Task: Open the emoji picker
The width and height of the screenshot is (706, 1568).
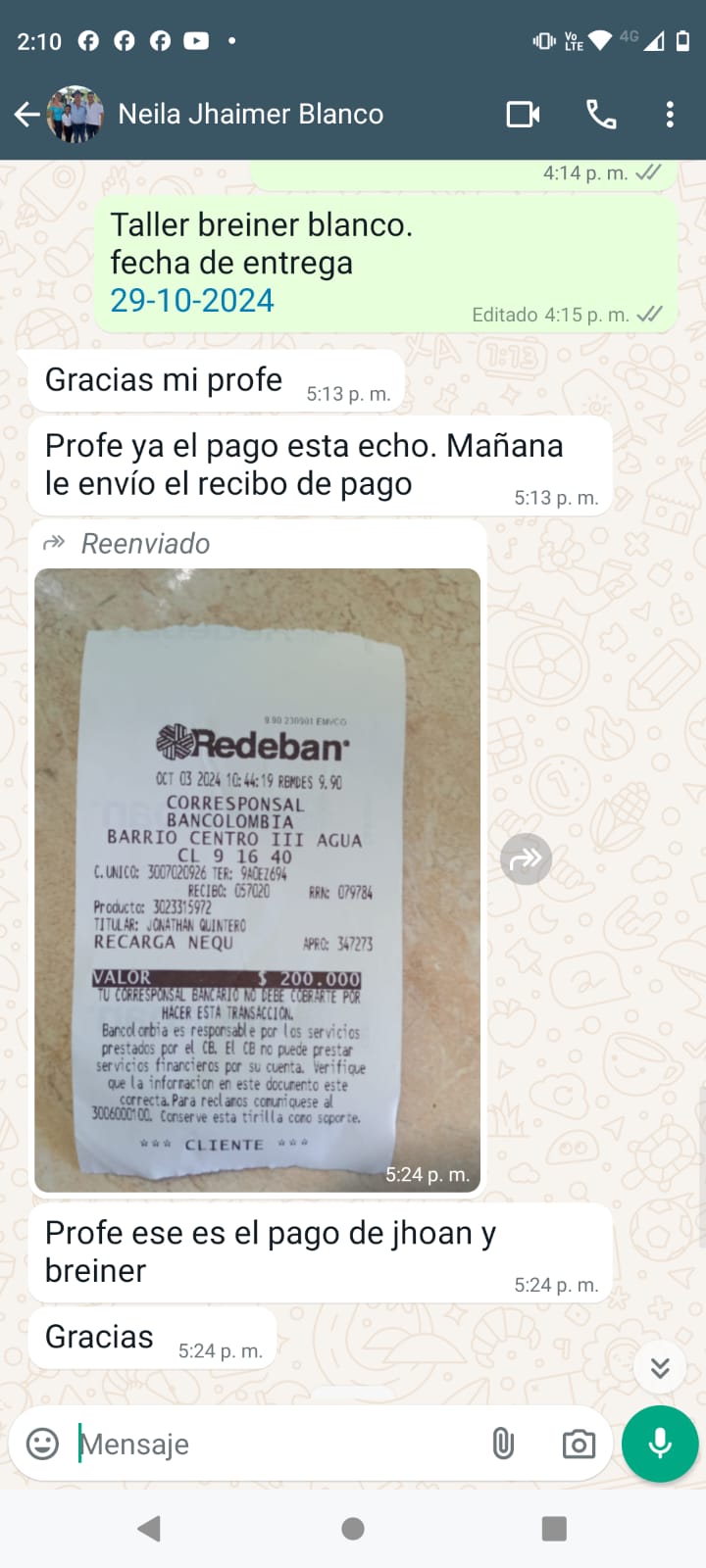Action: pos(42,1444)
